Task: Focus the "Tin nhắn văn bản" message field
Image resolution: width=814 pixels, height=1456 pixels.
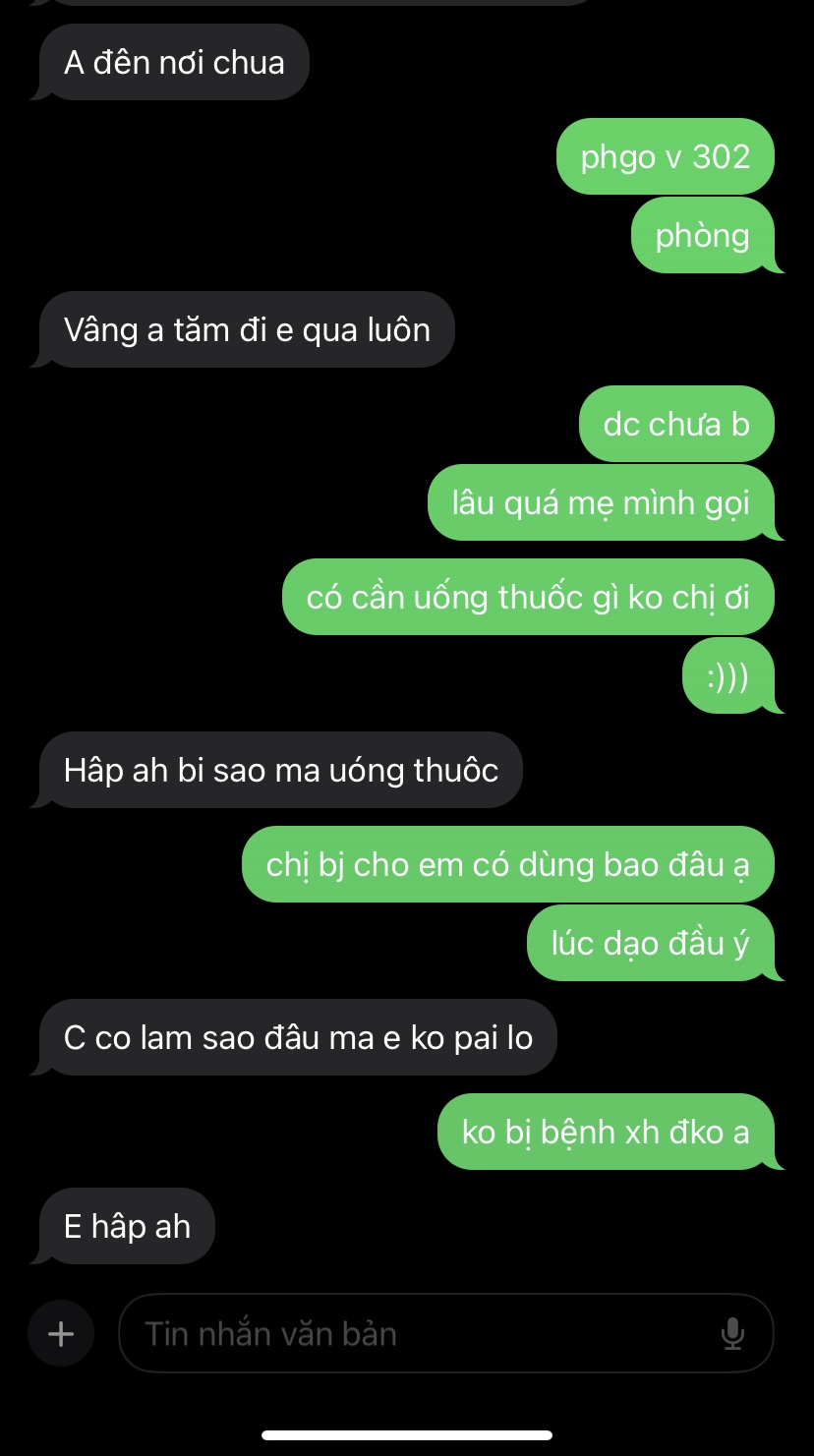Action: [x=423, y=1334]
